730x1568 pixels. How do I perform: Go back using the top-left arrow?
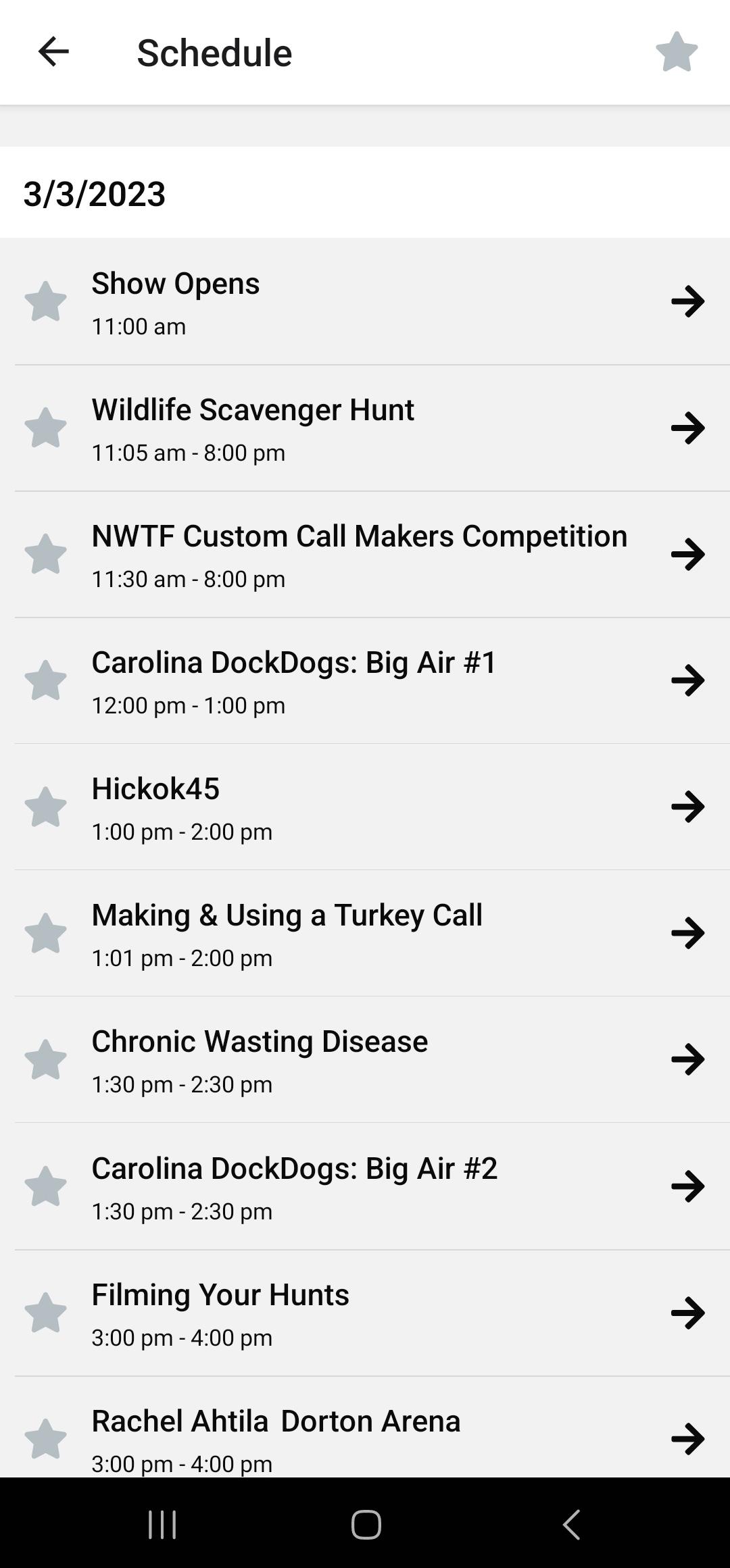(53, 52)
